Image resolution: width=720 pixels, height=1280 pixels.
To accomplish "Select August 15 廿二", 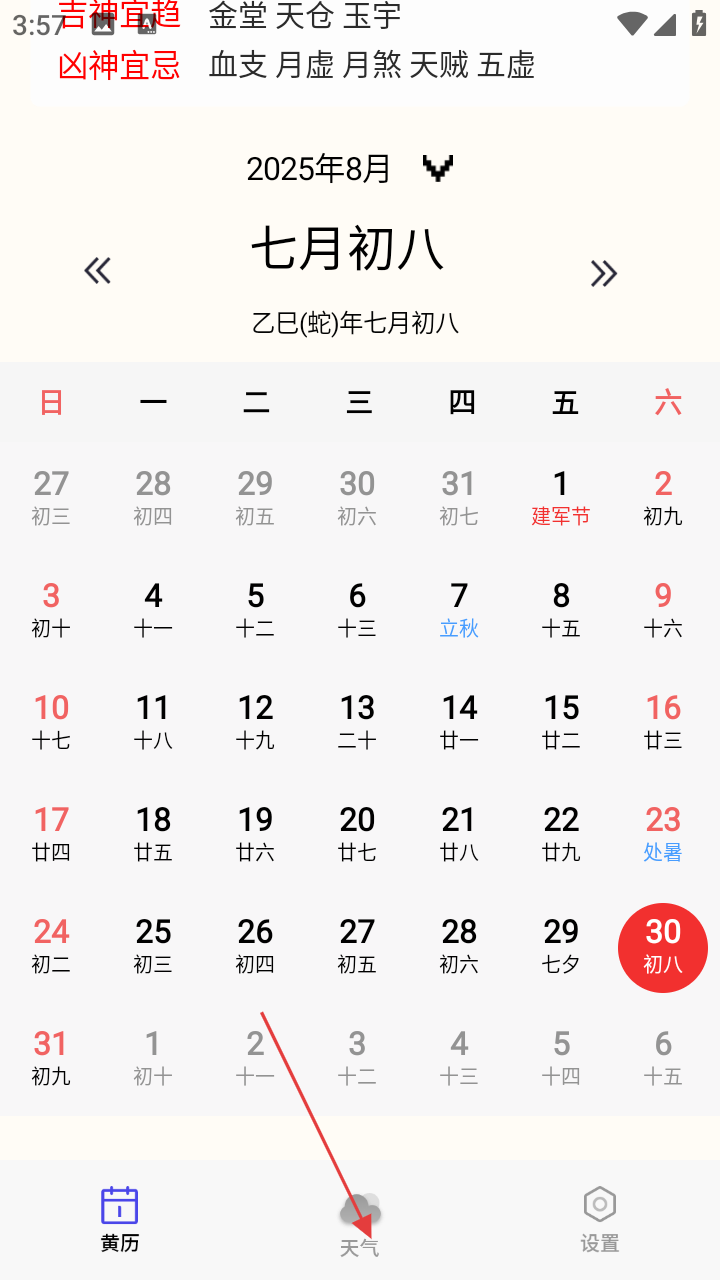I will (561, 722).
